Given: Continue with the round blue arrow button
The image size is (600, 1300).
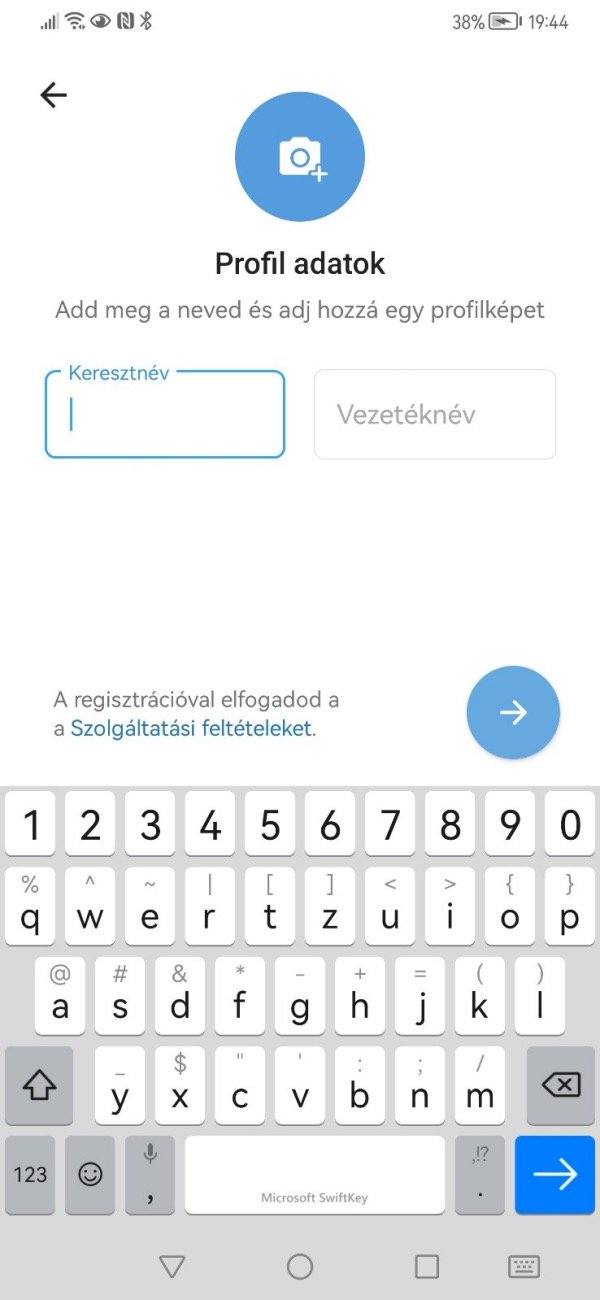Looking at the screenshot, I should 513,712.
